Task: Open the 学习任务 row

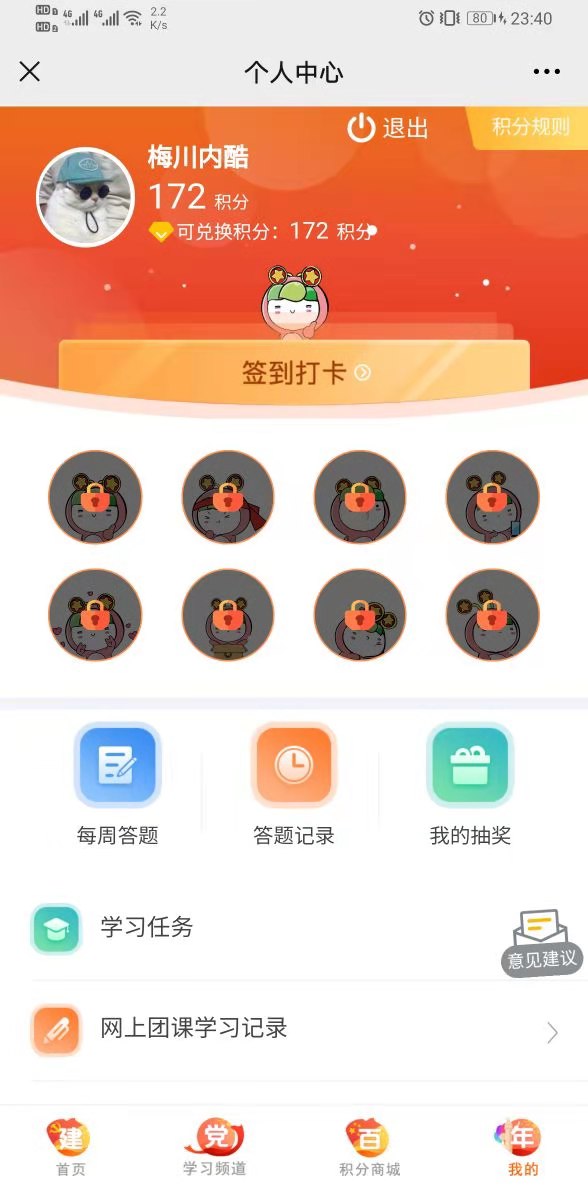Action: (x=294, y=928)
